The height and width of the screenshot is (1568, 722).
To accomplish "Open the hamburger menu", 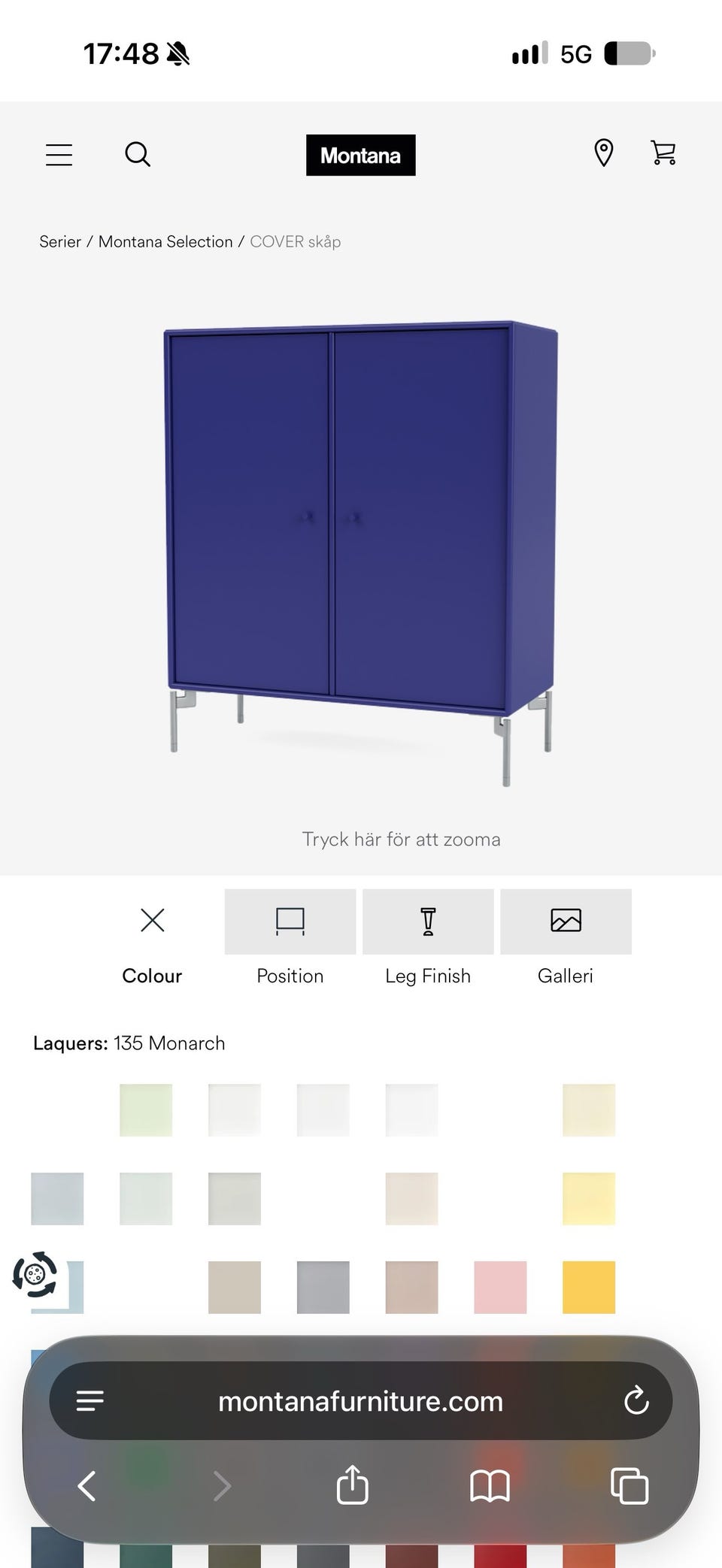I will pyautogui.click(x=59, y=155).
